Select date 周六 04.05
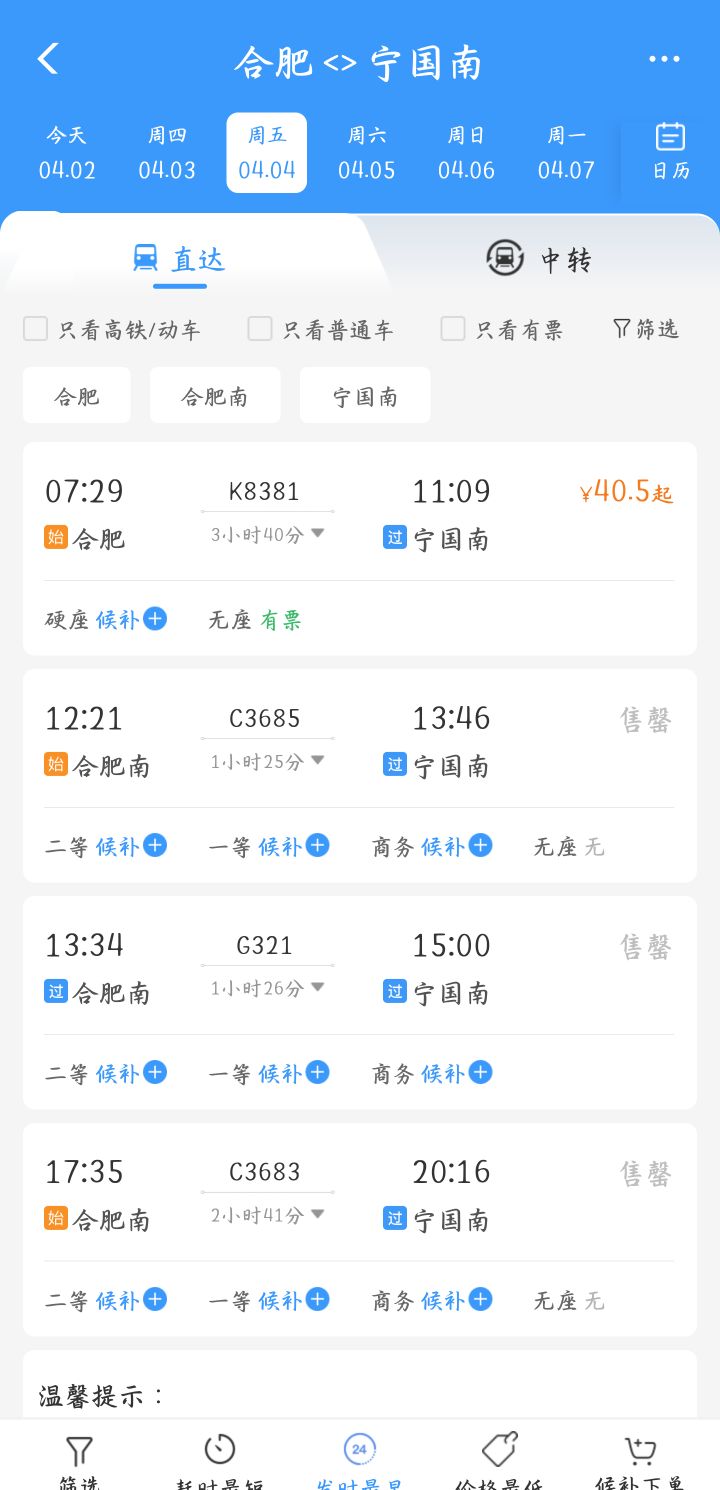This screenshot has width=720, height=1490. [x=366, y=153]
